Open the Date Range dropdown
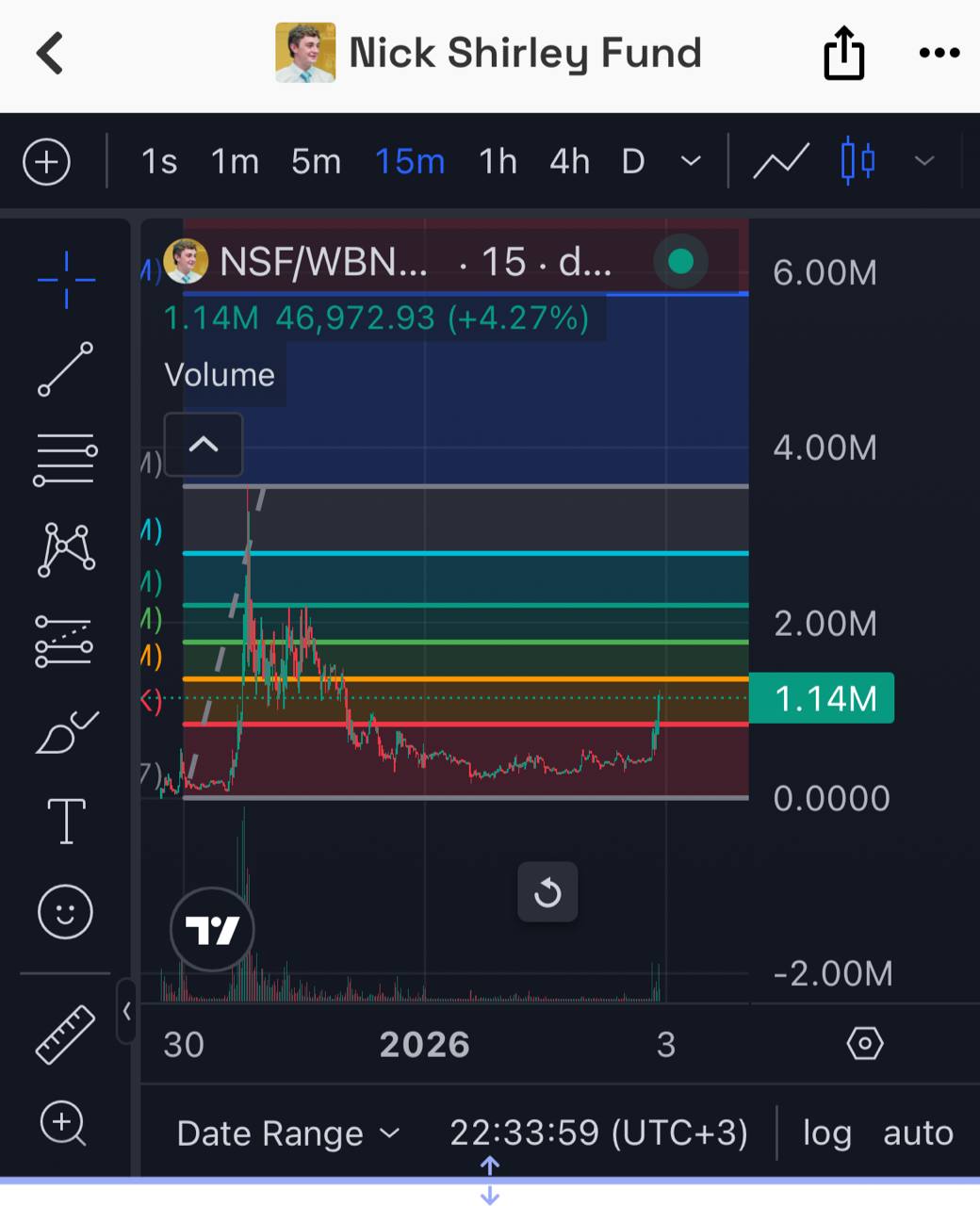Viewport: 980px width, 1206px height. point(287,1133)
